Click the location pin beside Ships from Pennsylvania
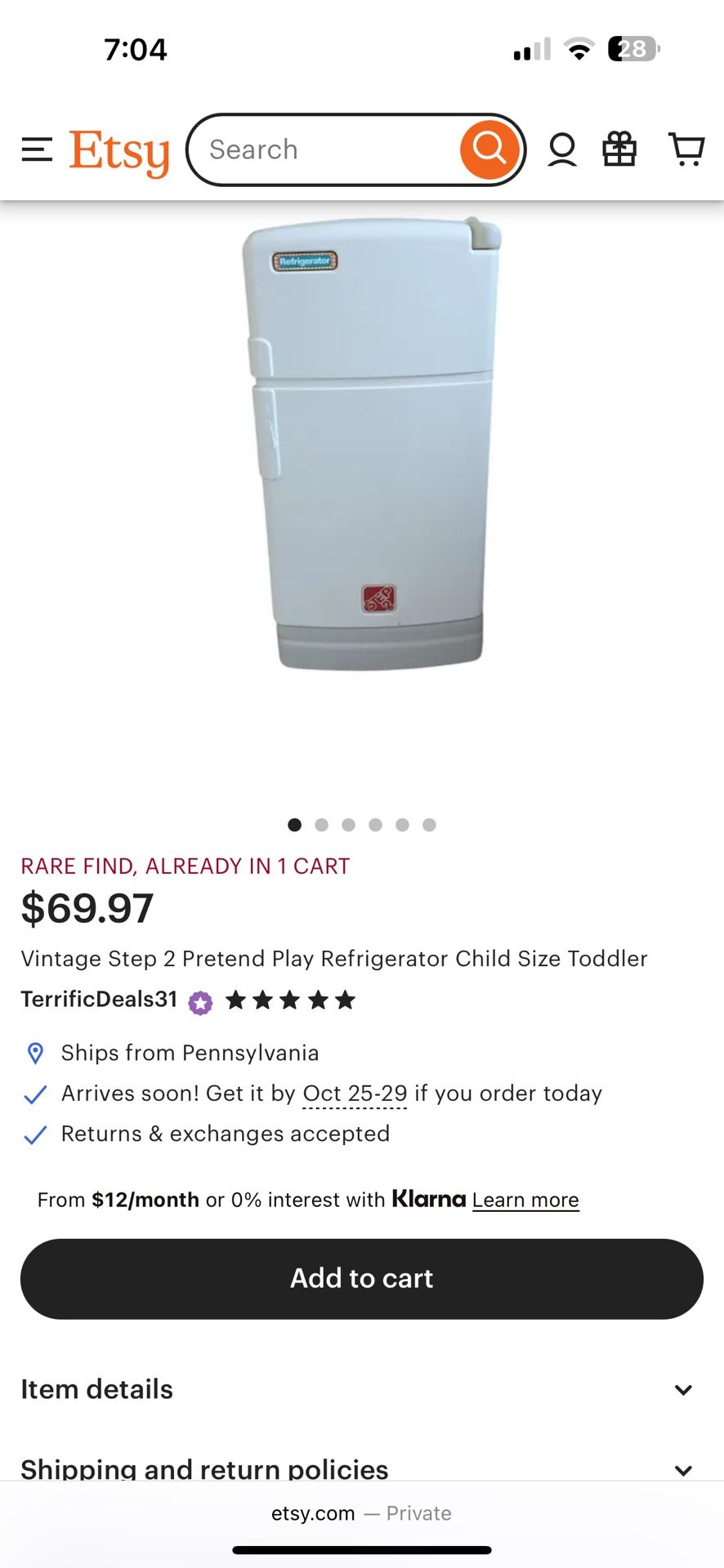Screen dimensions: 724x1568 34,1053
